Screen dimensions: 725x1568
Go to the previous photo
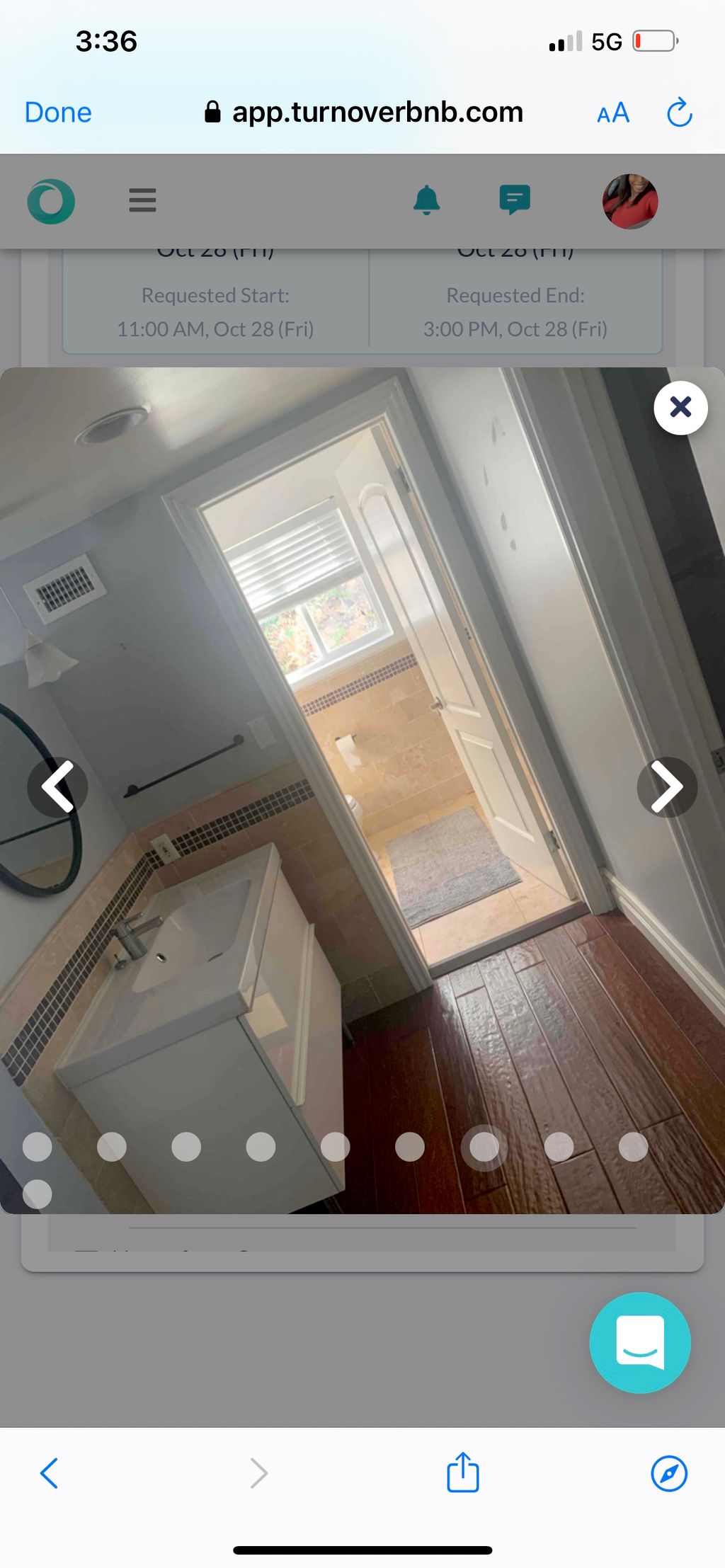pyautogui.click(x=57, y=787)
